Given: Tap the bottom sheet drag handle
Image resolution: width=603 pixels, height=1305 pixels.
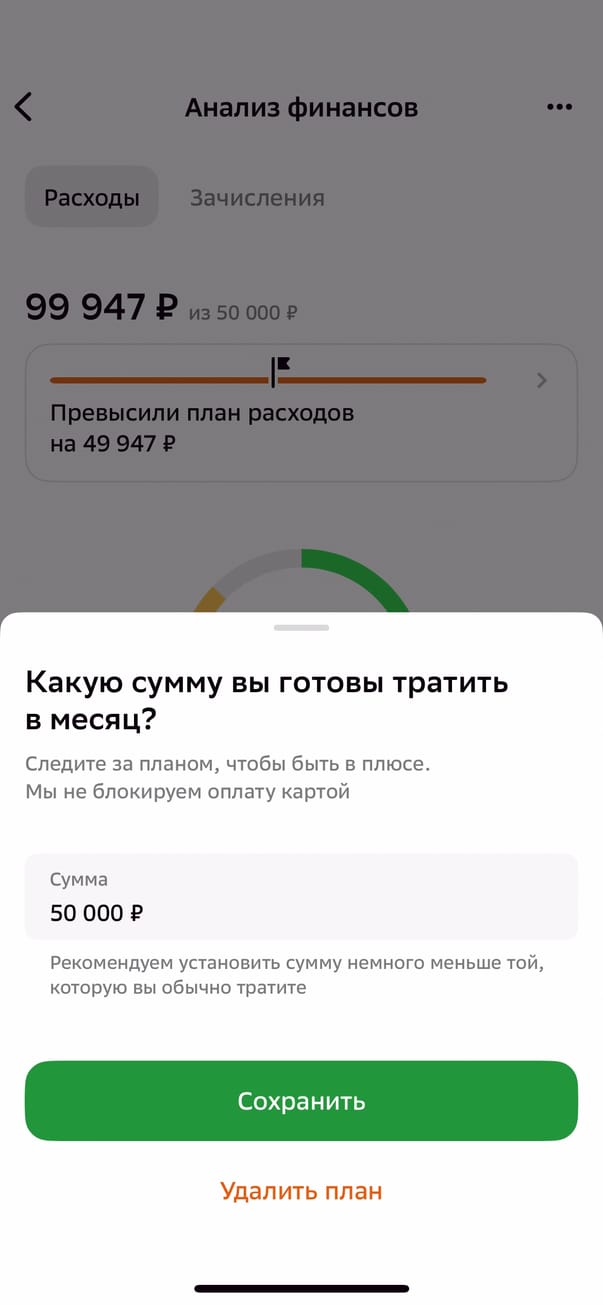Looking at the screenshot, I should click(x=301, y=627).
